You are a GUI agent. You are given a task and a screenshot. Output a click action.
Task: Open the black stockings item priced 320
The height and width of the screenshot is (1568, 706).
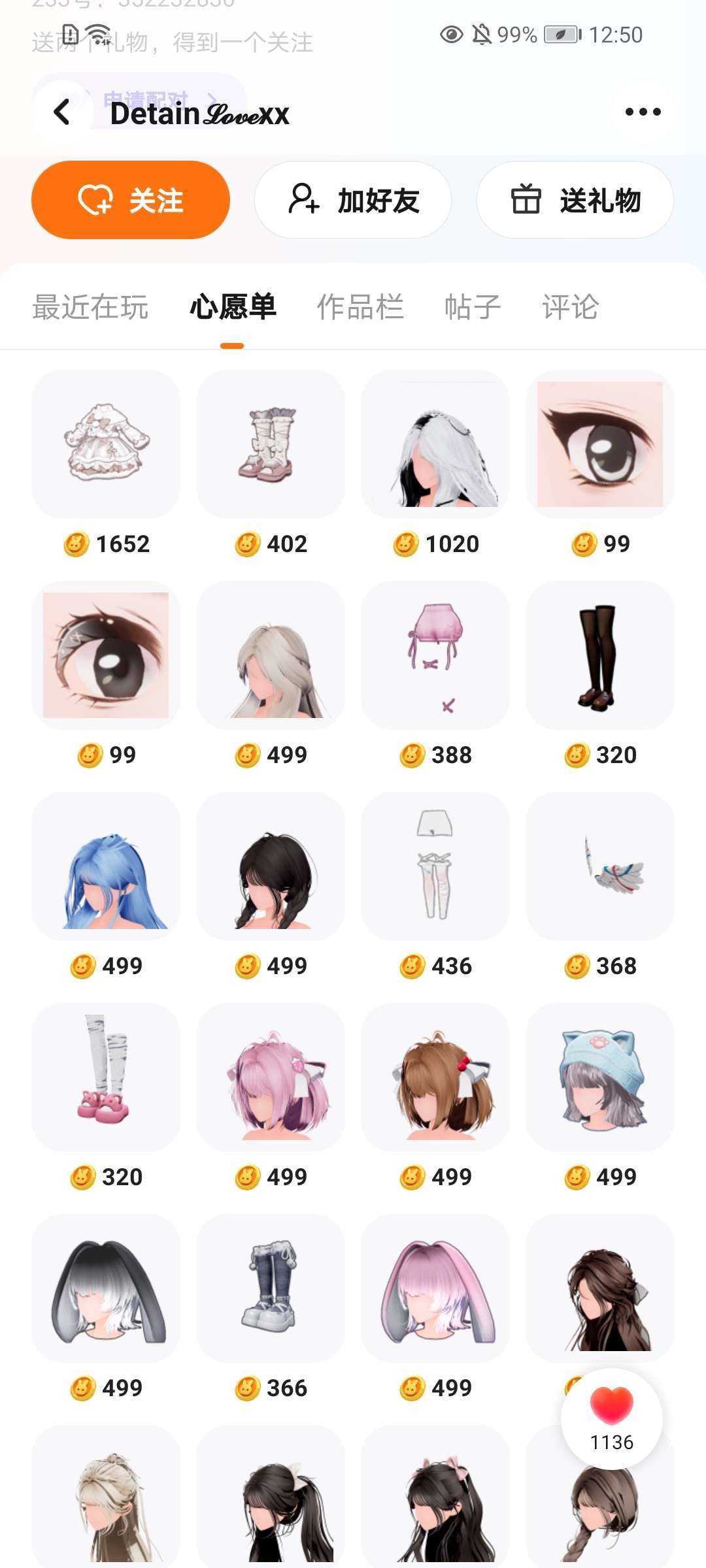coord(600,655)
